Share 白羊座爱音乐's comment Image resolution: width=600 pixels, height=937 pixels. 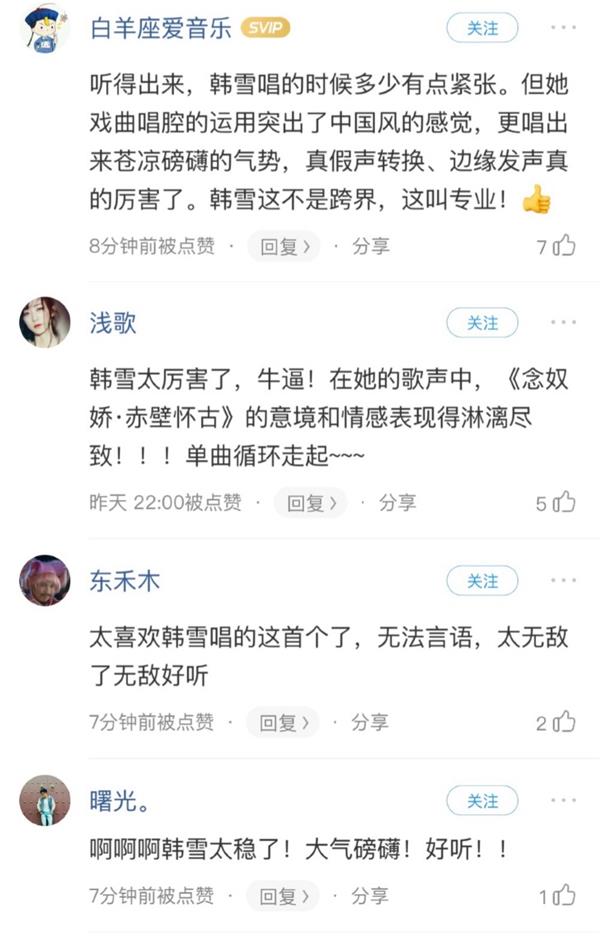(370, 246)
